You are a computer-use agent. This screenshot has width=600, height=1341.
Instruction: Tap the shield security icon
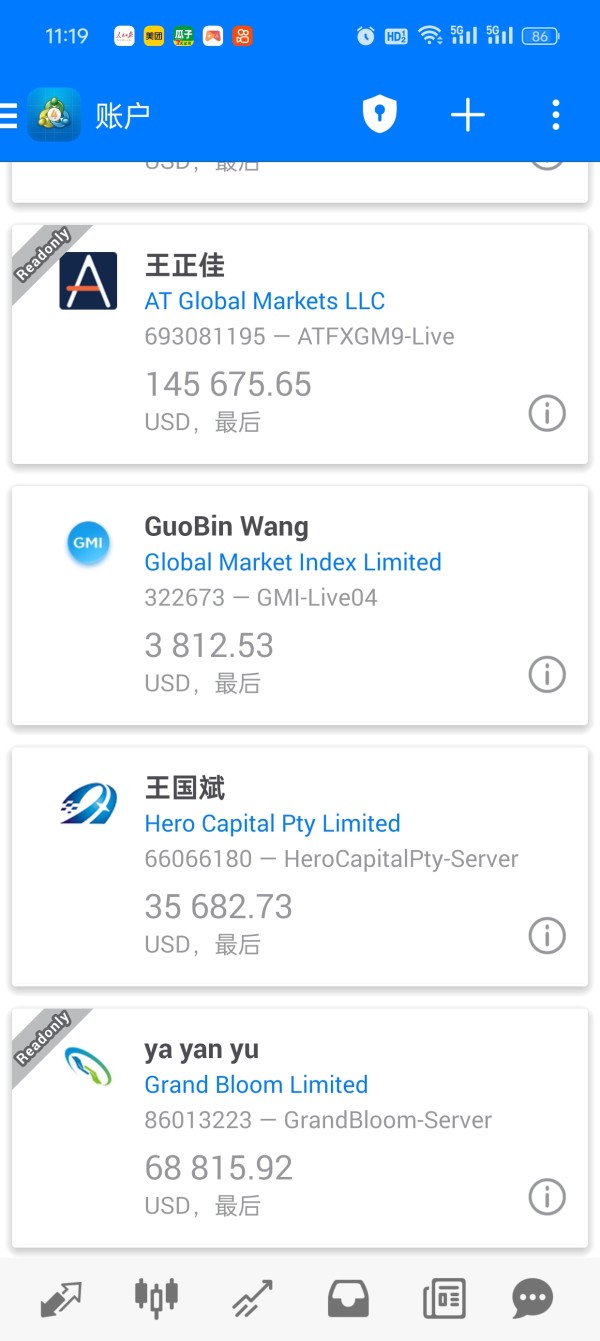click(x=379, y=115)
